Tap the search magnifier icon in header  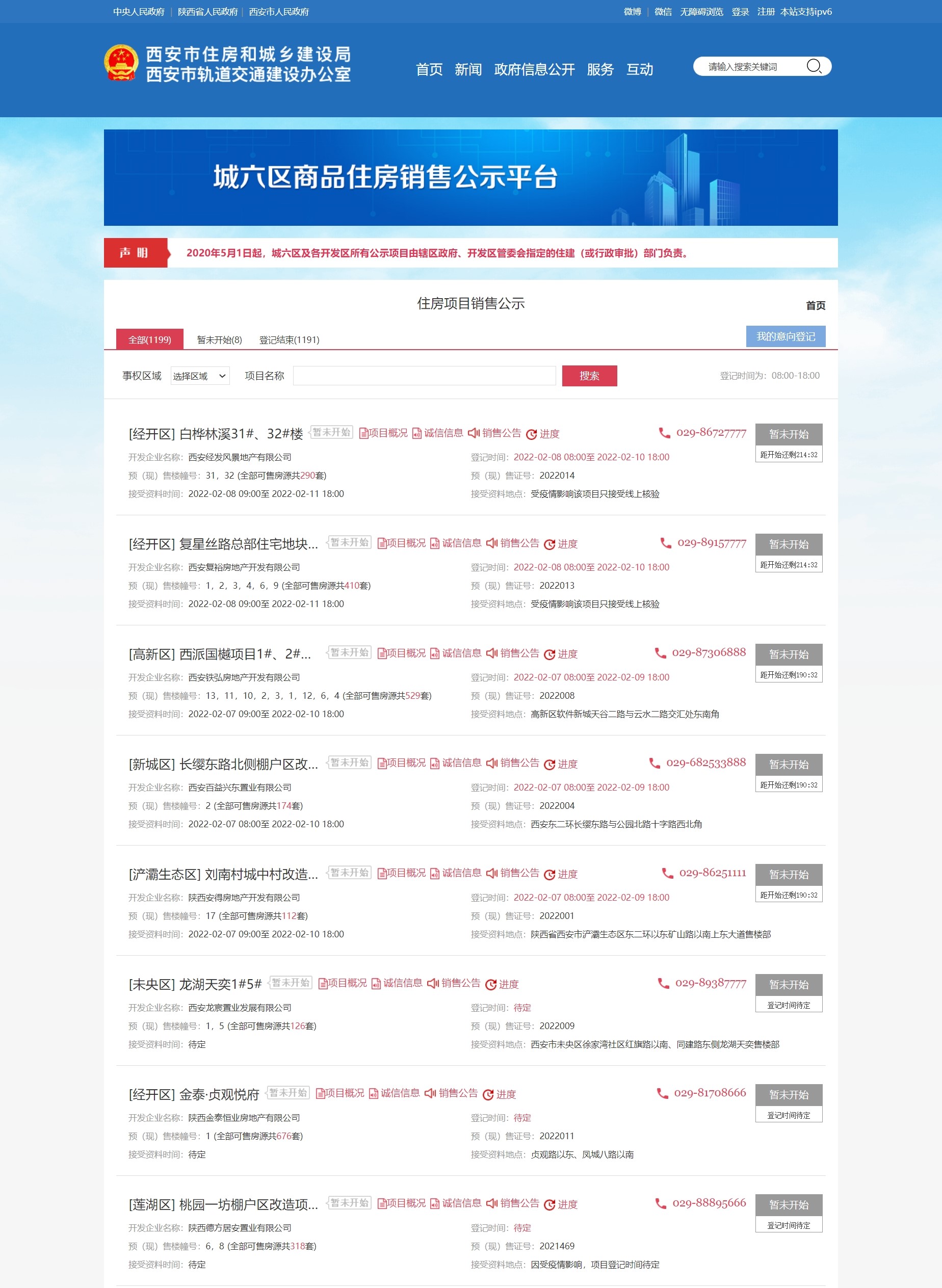coord(814,67)
